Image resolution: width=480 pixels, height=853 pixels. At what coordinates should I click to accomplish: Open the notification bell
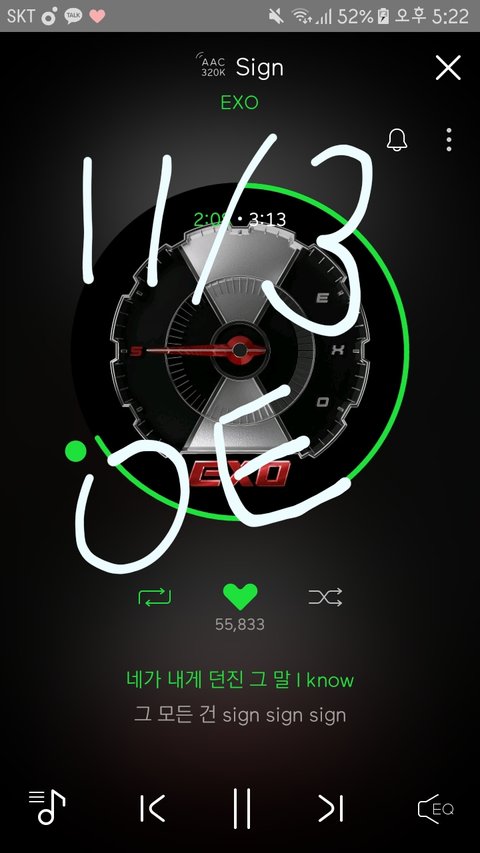pos(397,140)
